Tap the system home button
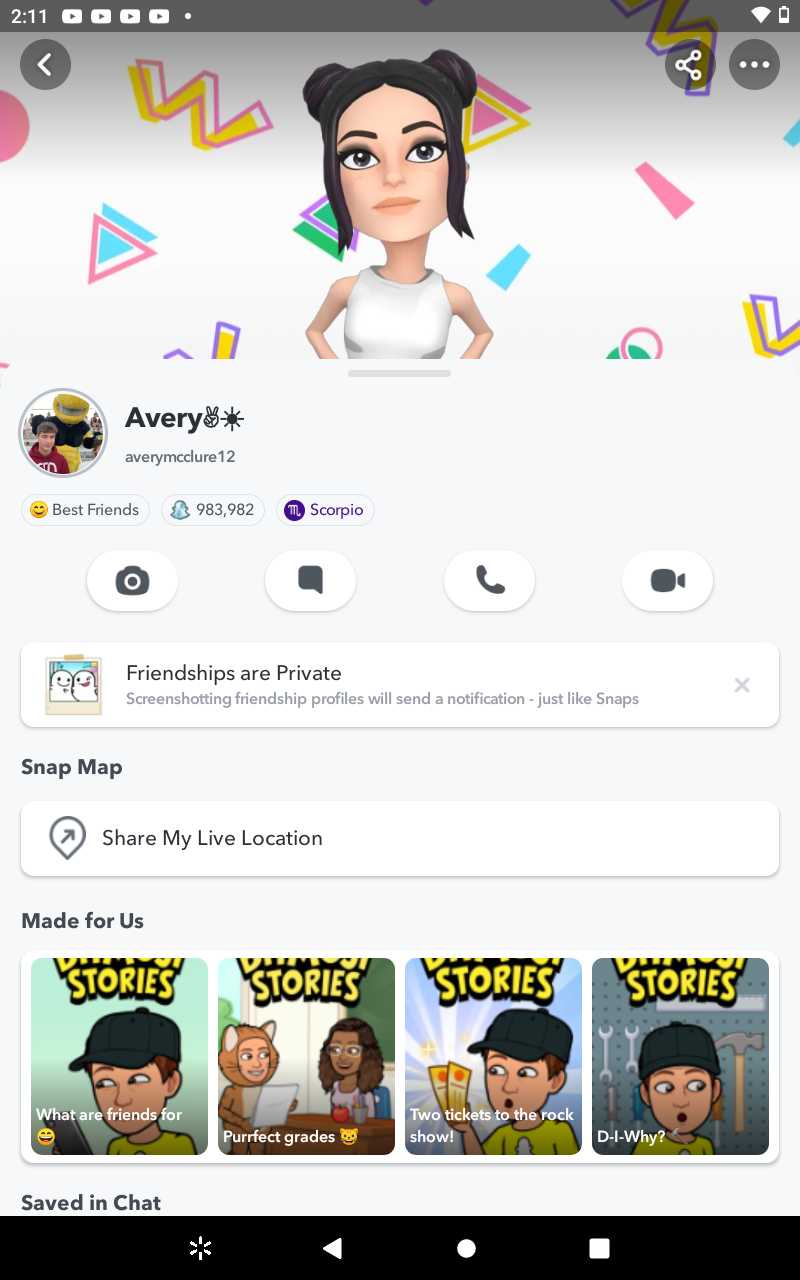The height and width of the screenshot is (1280, 800). pyautogui.click(x=466, y=1248)
